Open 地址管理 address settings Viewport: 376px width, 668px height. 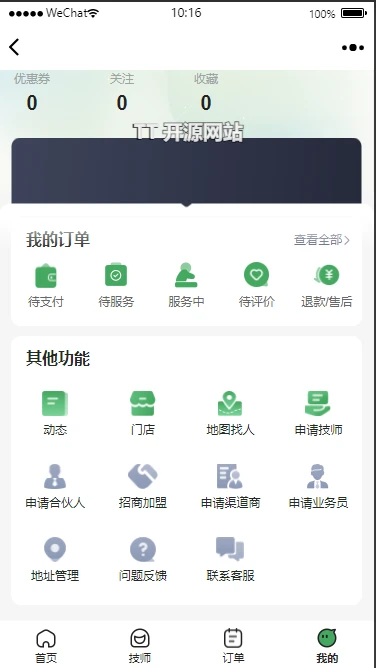pos(55,559)
